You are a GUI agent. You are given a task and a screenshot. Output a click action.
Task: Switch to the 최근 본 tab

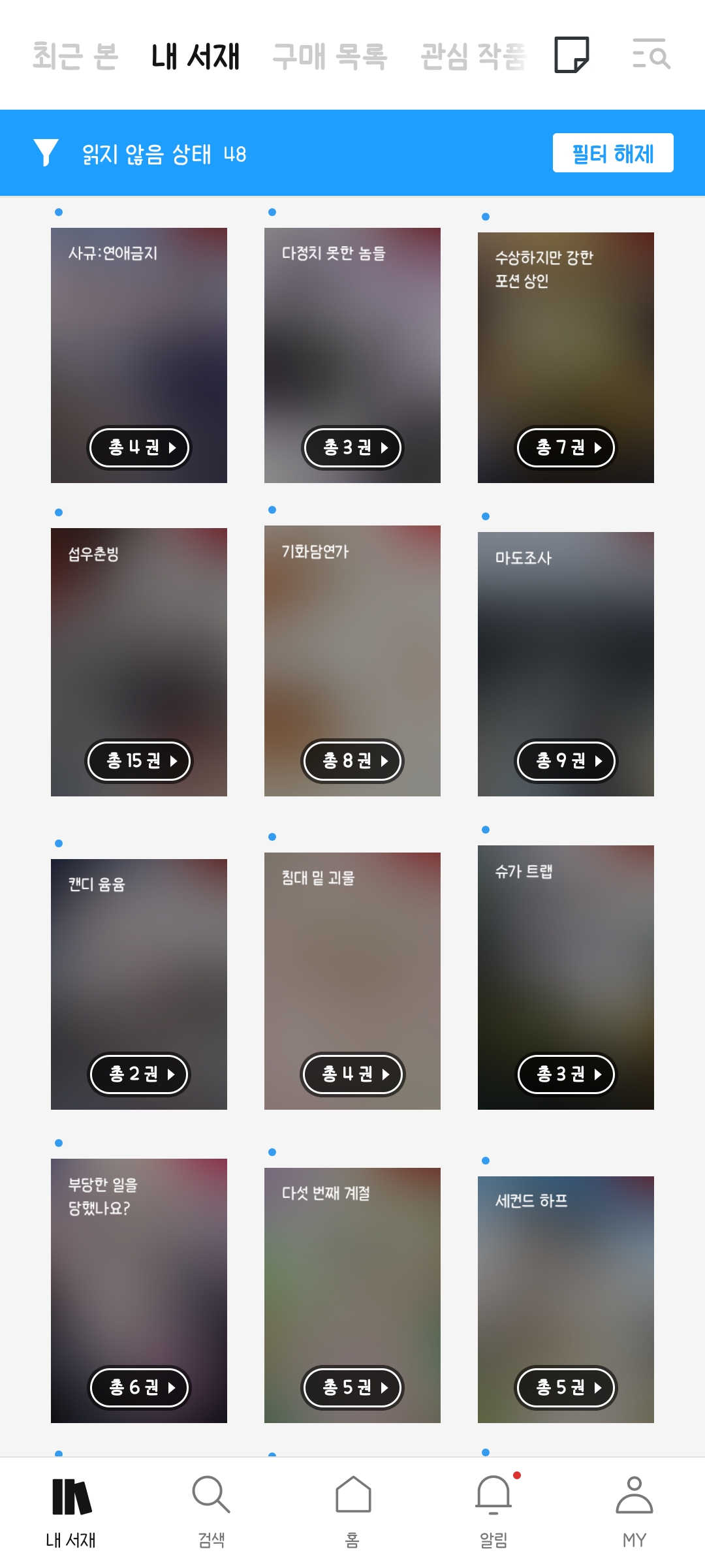pos(76,56)
